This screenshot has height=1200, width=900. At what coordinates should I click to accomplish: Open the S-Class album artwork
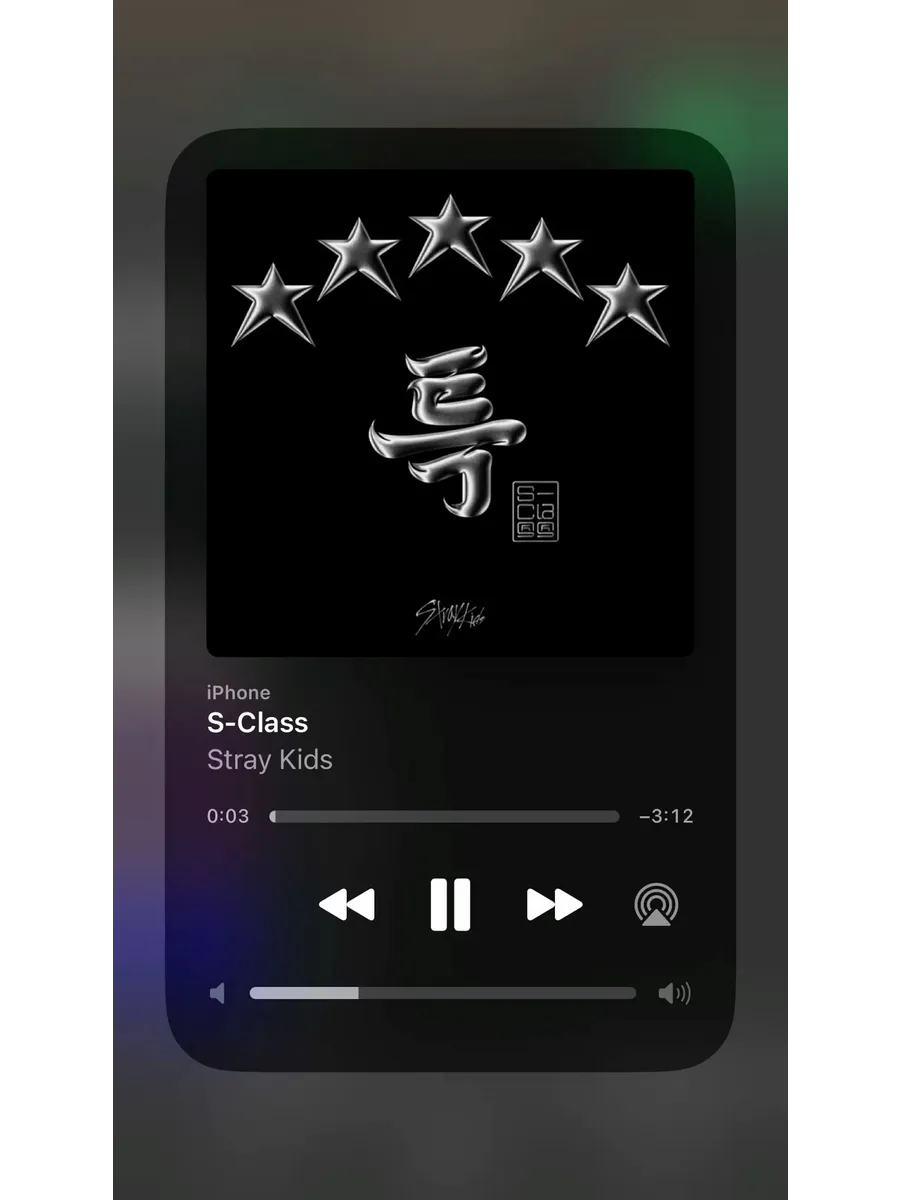[450, 412]
